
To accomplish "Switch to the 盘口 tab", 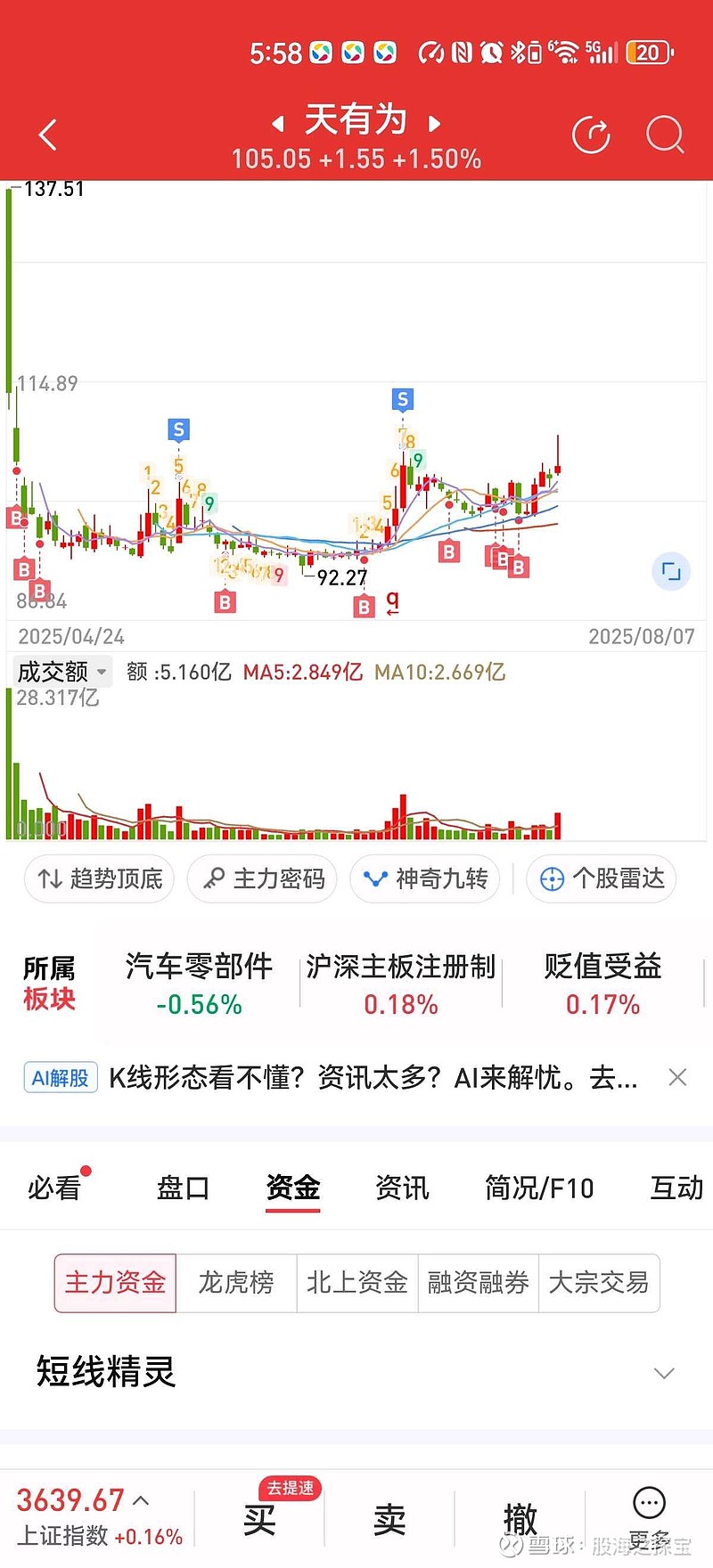I will [x=184, y=1188].
